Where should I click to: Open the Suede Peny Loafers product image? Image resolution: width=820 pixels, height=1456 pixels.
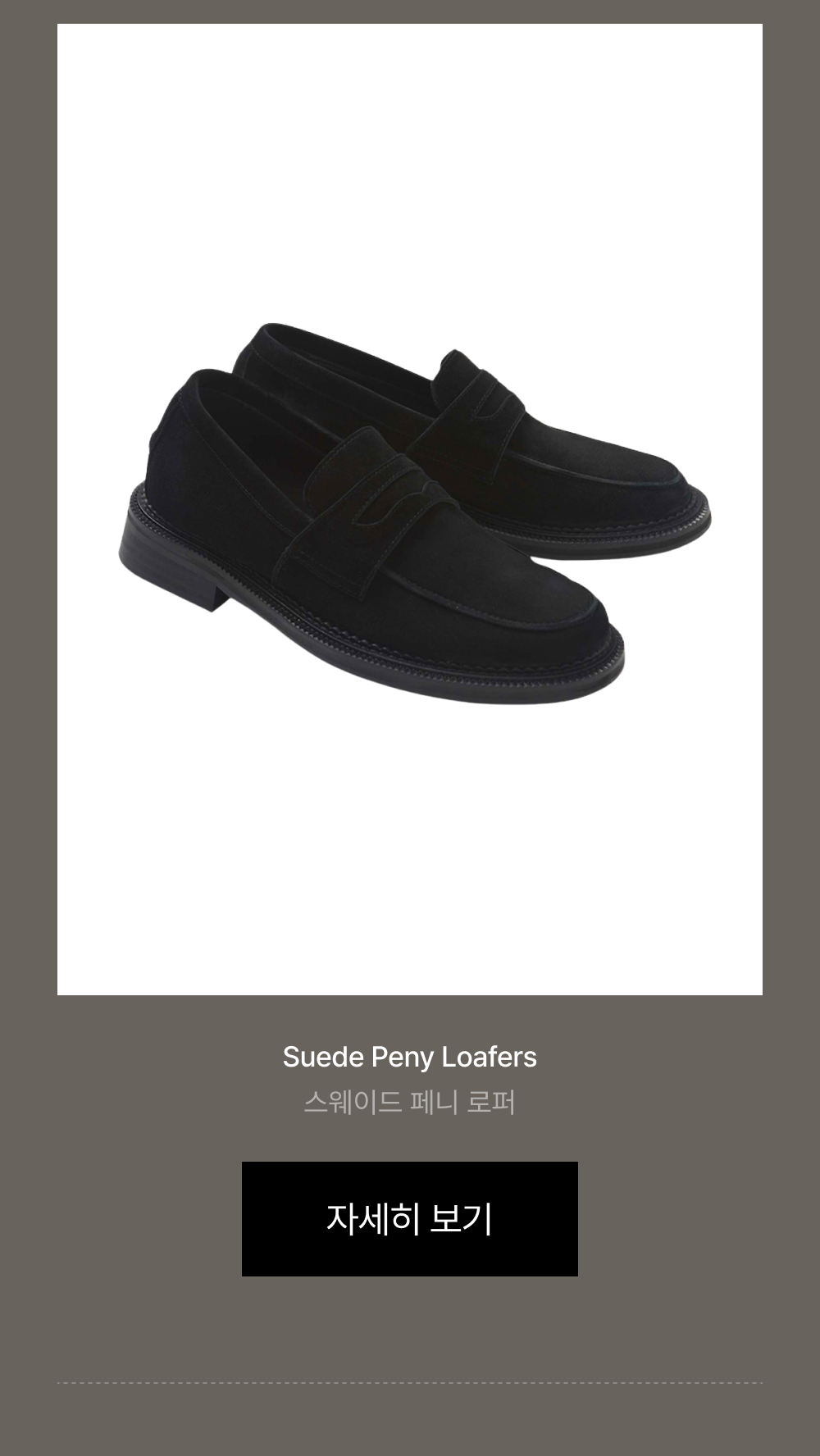pos(410,509)
